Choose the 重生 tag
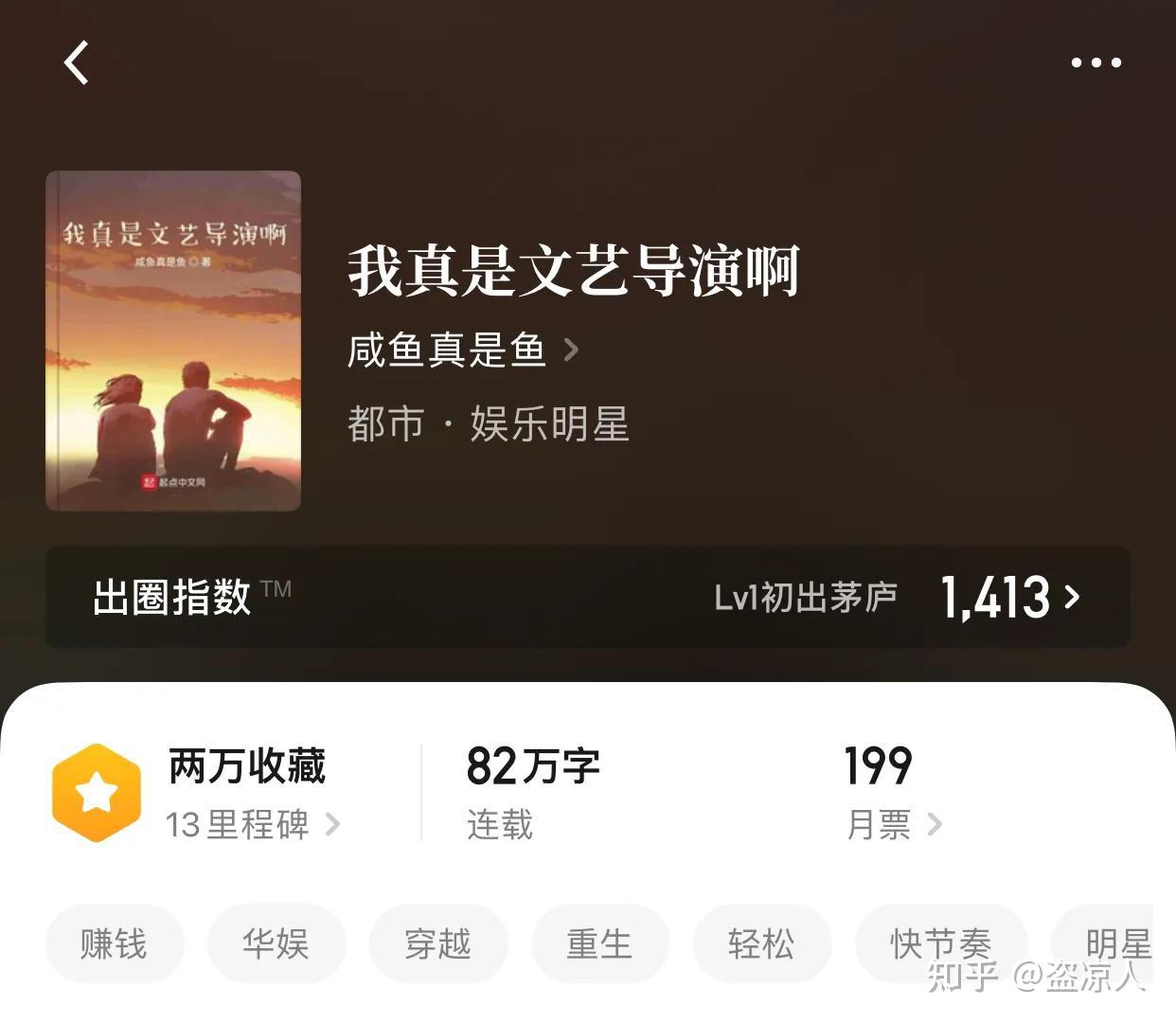1176x1024 pixels. point(599,943)
